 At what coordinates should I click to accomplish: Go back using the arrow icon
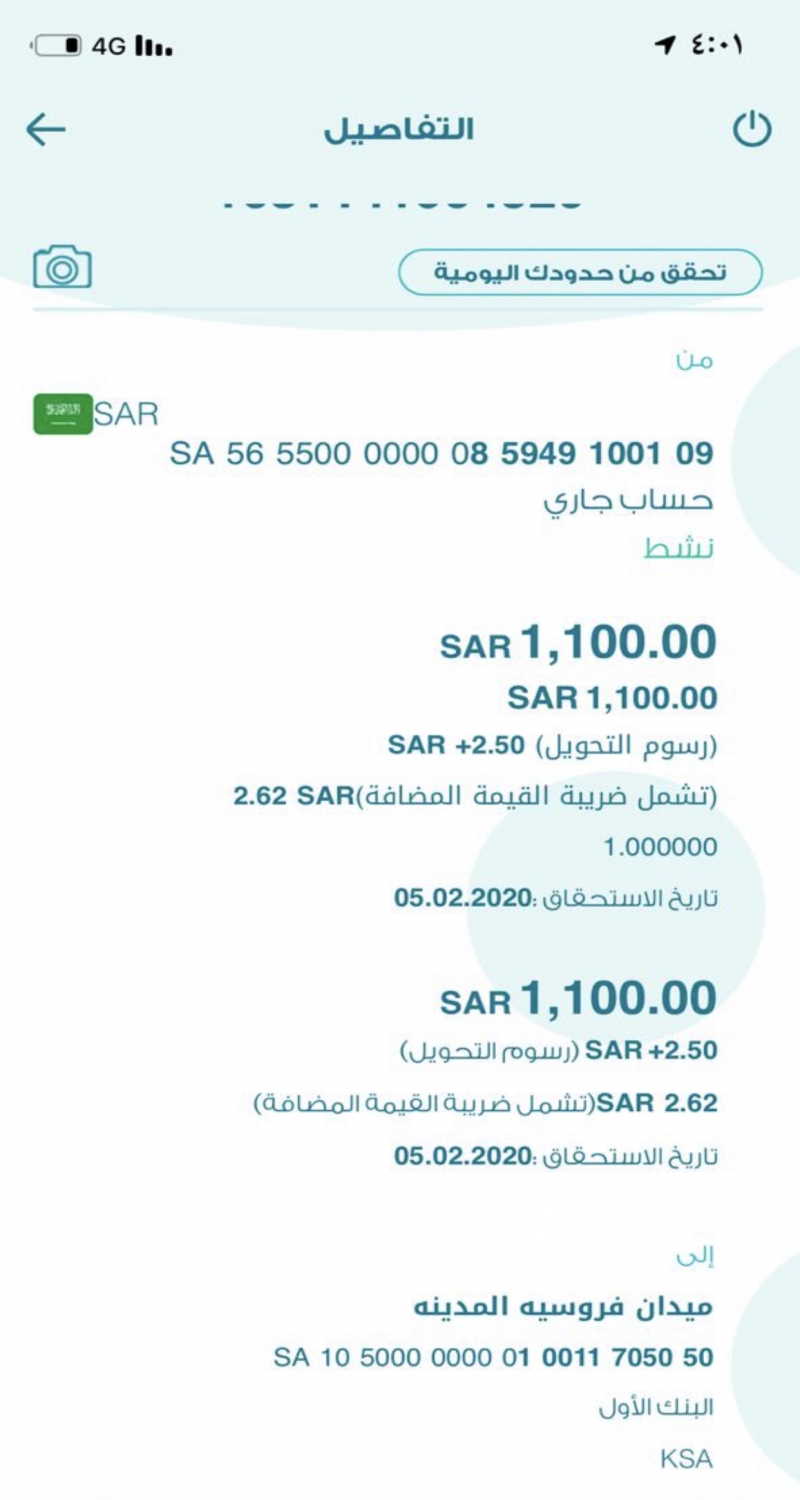pyautogui.click(x=46, y=130)
